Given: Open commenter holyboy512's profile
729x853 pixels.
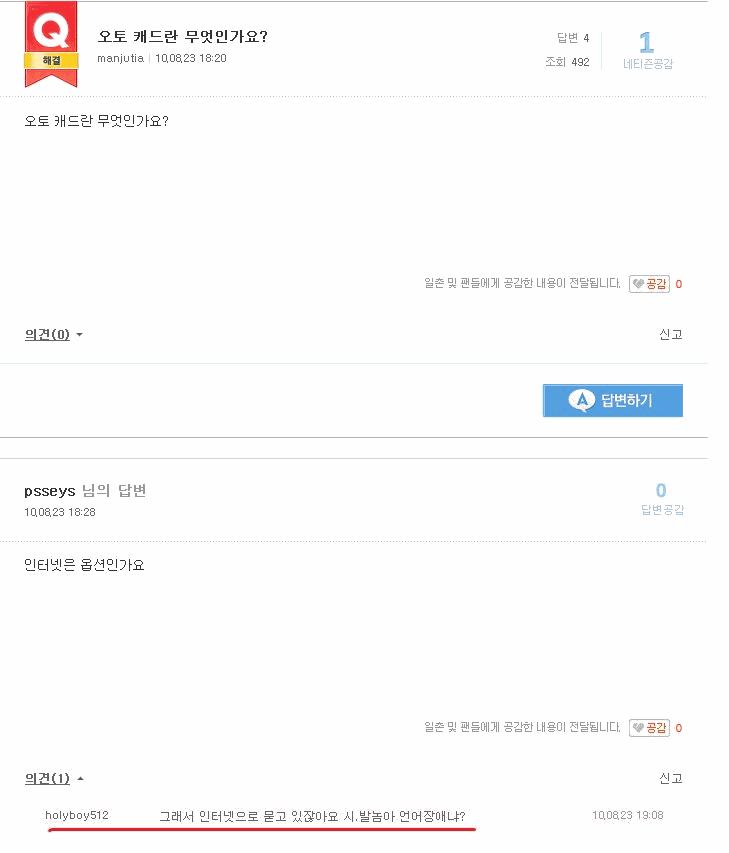Looking at the screenshot, I should (77, 816).
